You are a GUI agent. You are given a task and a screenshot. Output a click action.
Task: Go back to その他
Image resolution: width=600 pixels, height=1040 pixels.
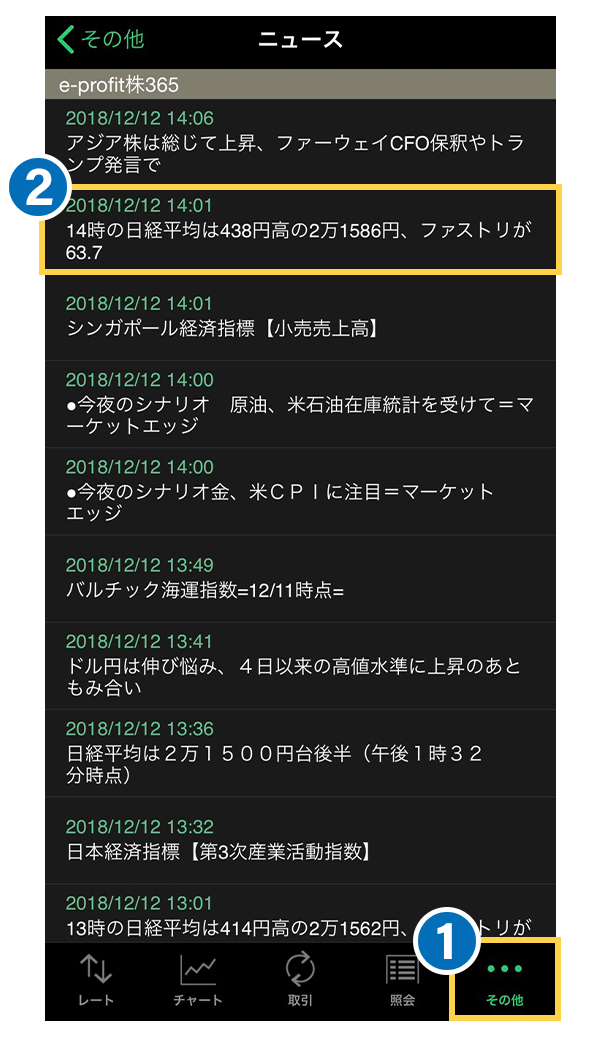tap(100, 40)
